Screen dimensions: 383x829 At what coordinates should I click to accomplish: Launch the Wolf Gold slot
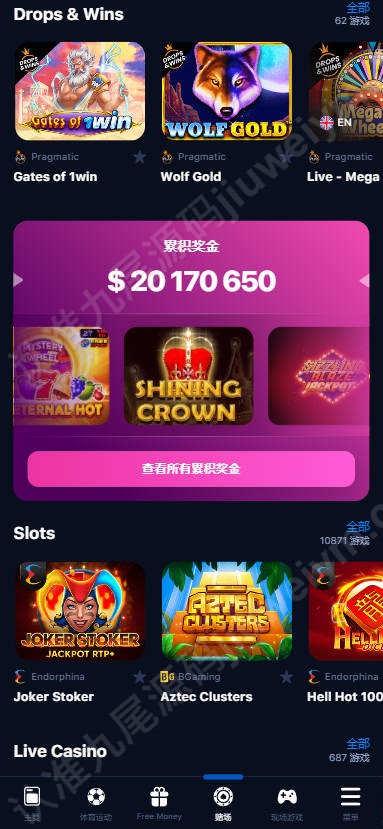click(227, 91)
